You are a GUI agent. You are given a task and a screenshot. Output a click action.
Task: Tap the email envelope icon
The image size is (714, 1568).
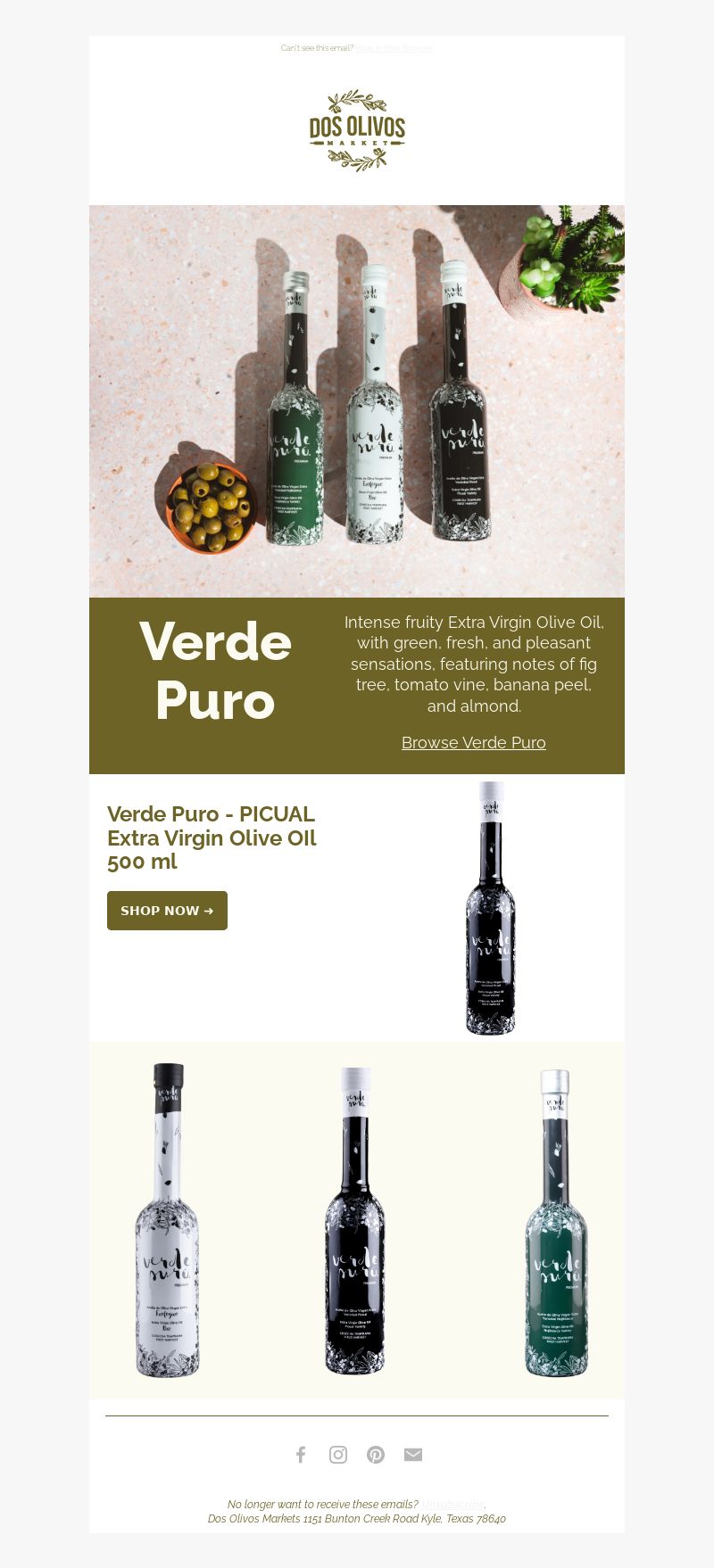pos(413,1455)
